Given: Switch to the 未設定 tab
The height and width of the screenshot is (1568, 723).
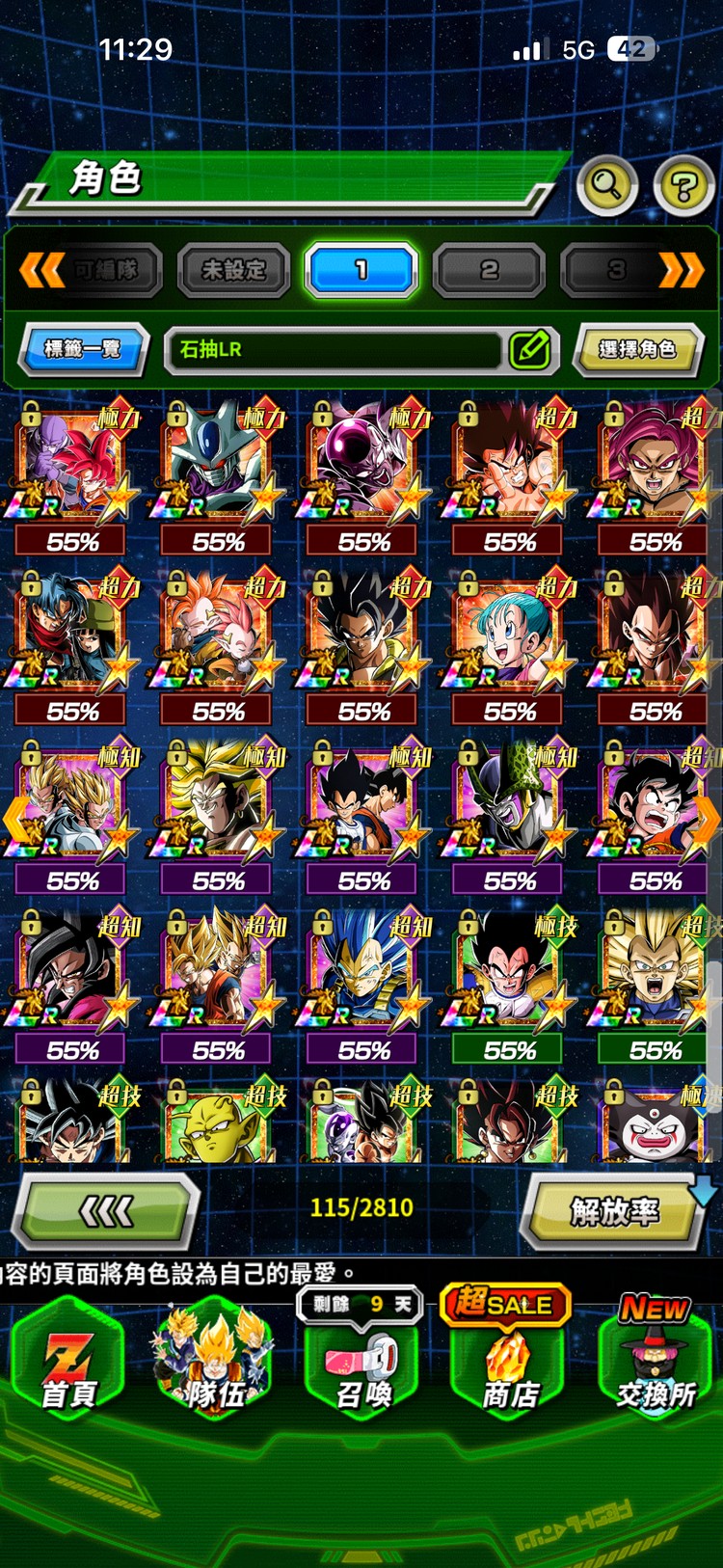Looking at the screenshot, I should tap(233, 270).
